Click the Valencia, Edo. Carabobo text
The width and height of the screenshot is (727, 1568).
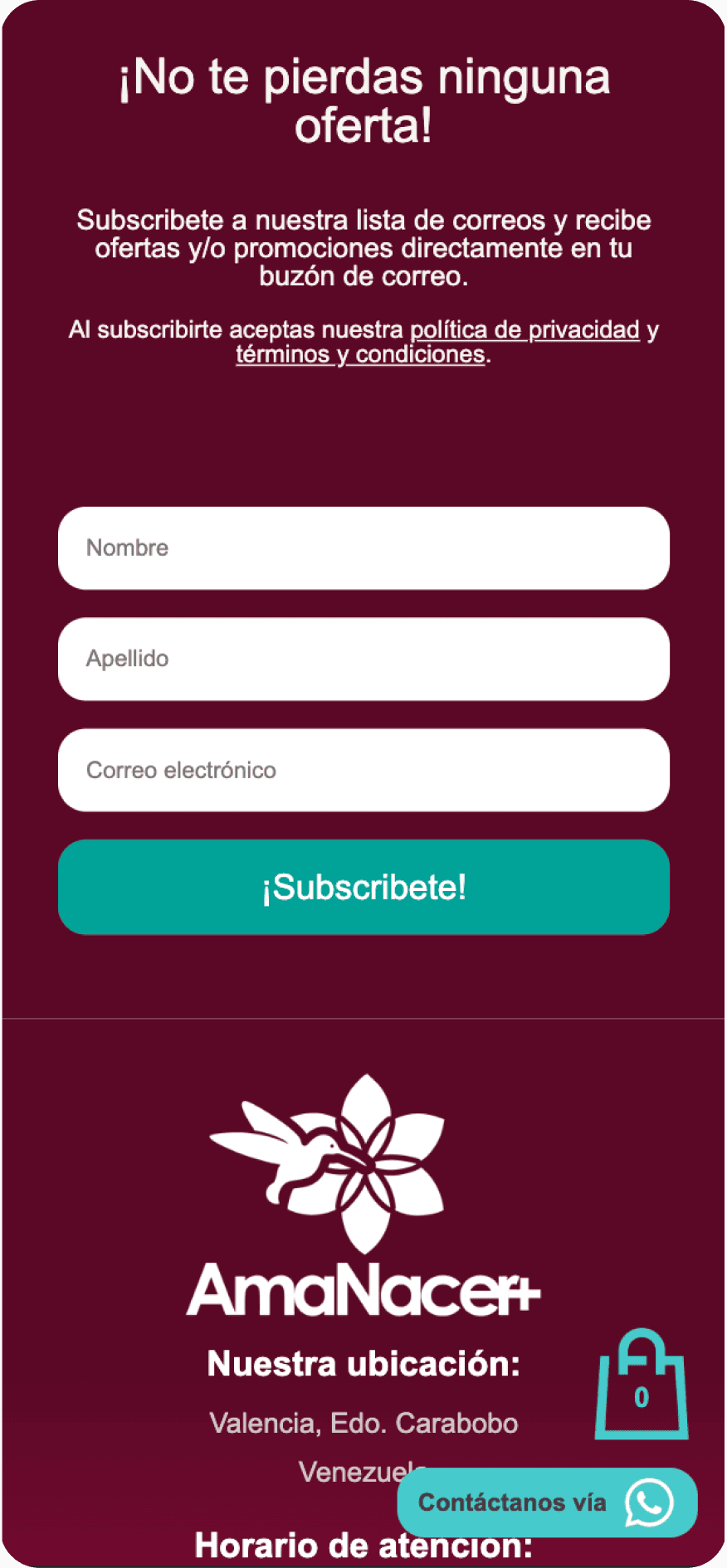[363, 1422]
